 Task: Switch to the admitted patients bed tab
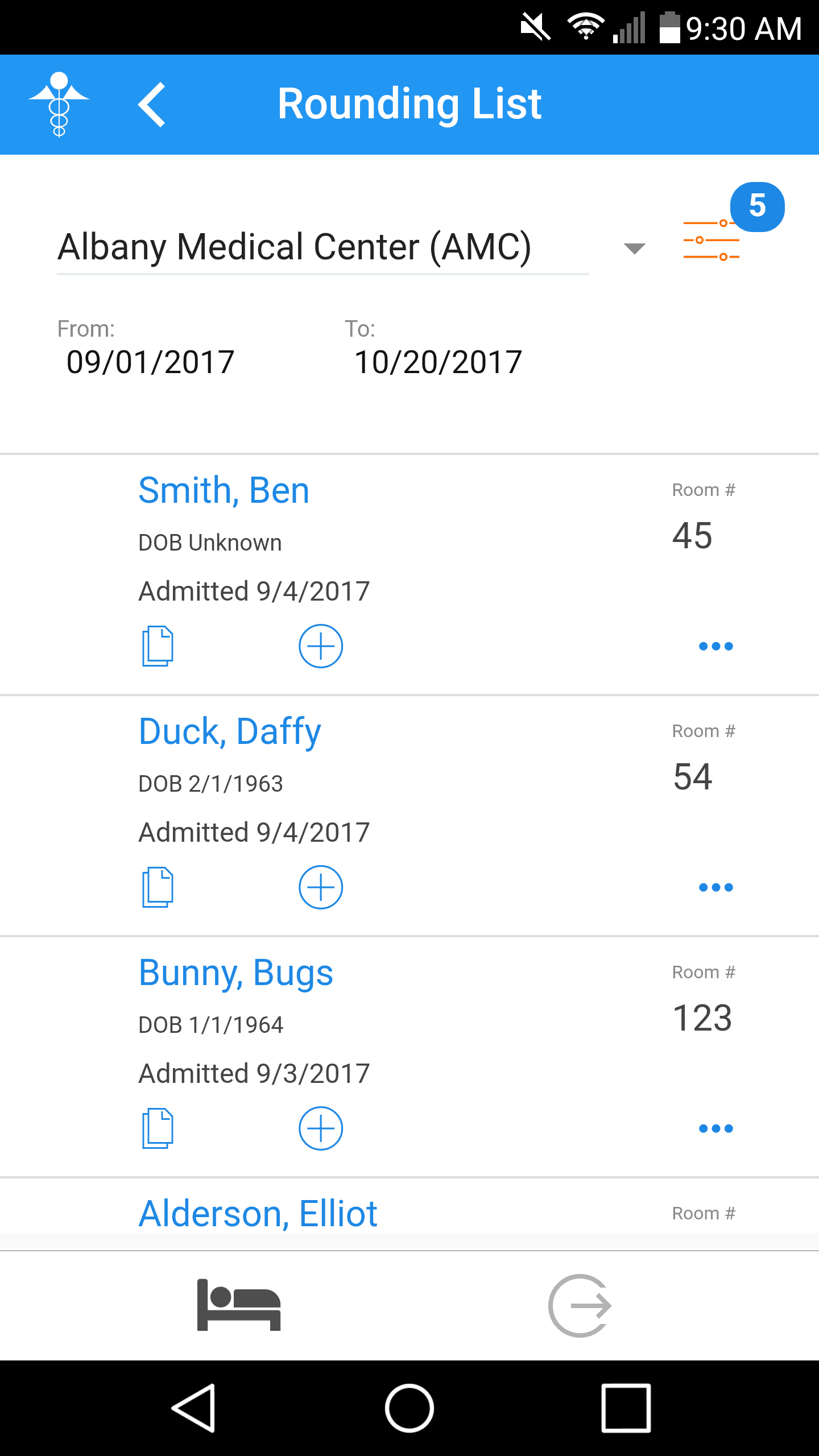point(239,1306)
